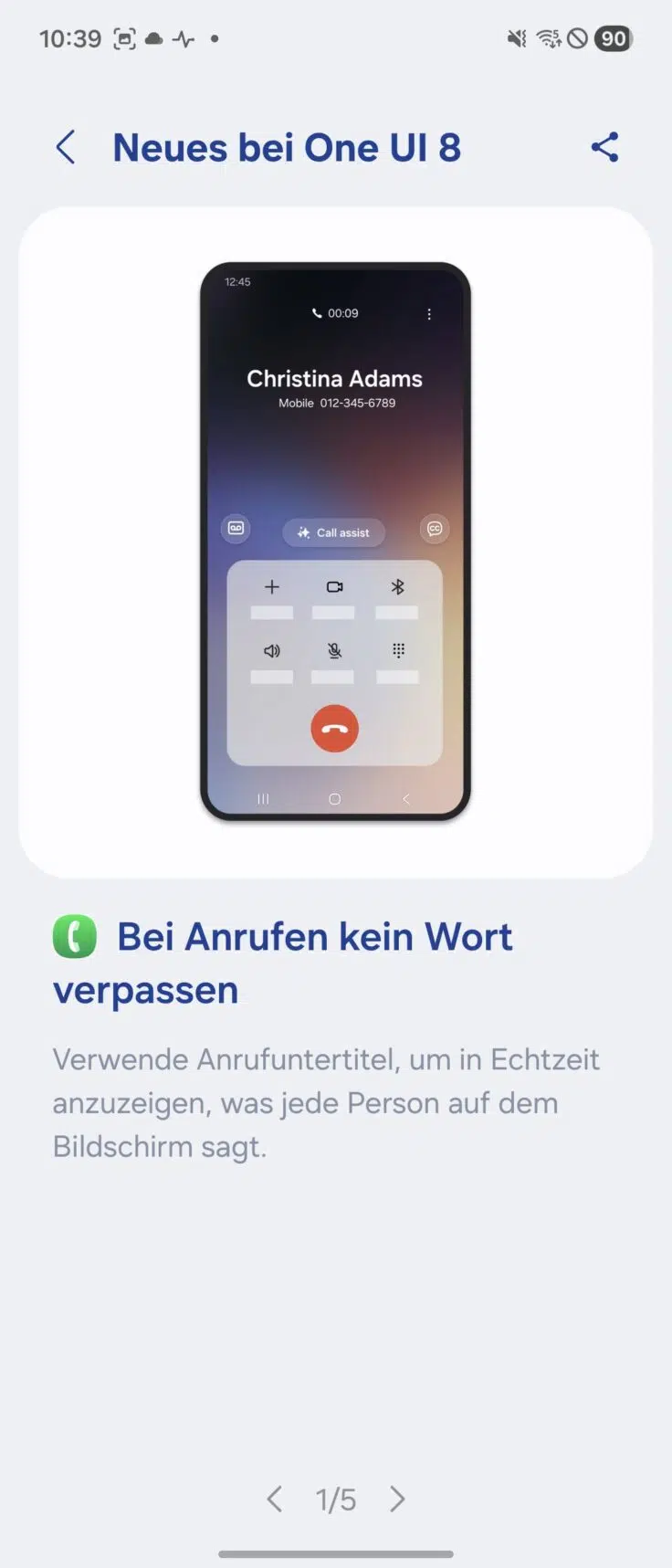Go to the next page with right chevron
Screen dimensions: 672x1568
coord(397,1499)
